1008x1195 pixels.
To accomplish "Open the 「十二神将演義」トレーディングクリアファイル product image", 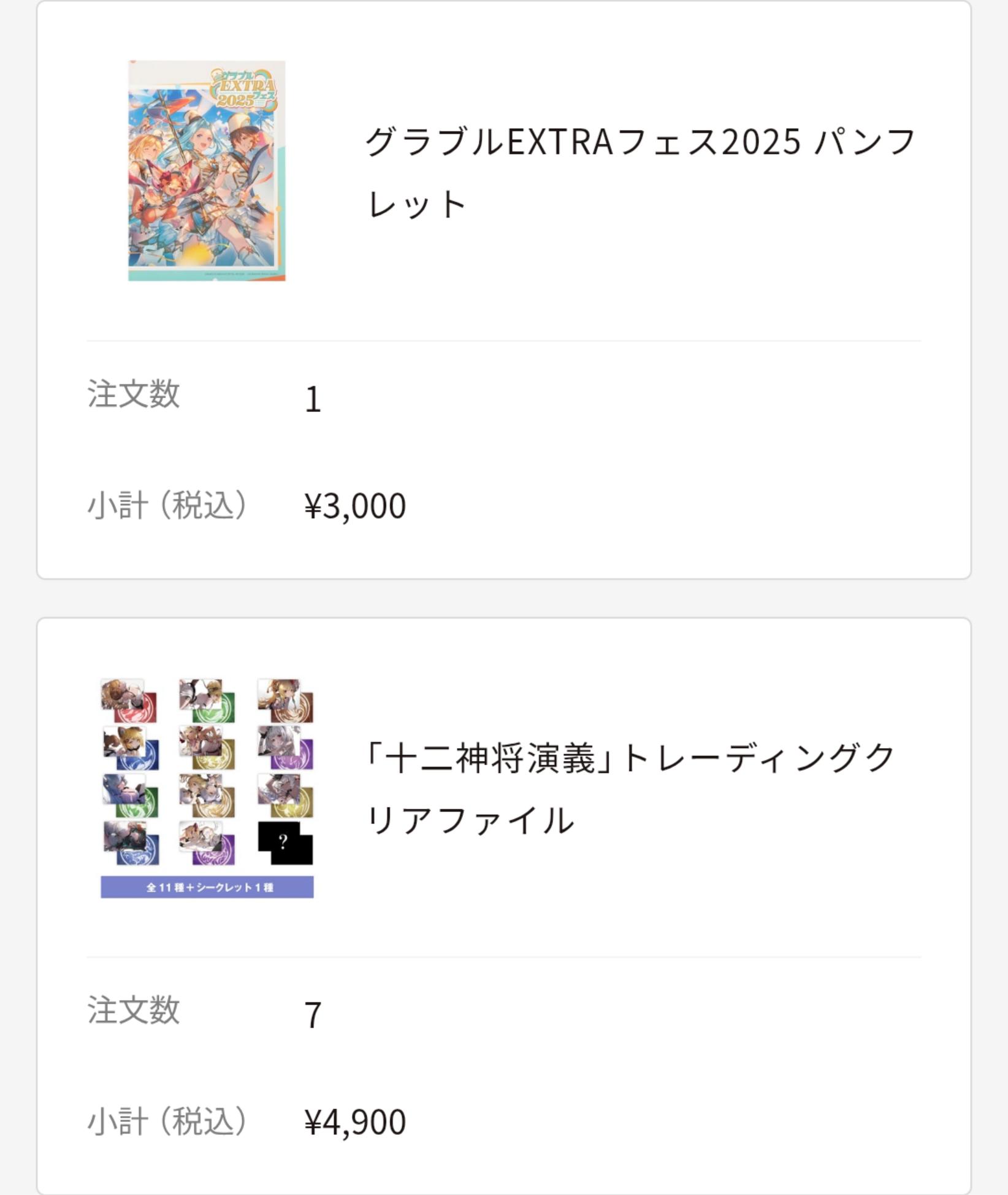I will [x=207, y=788].
